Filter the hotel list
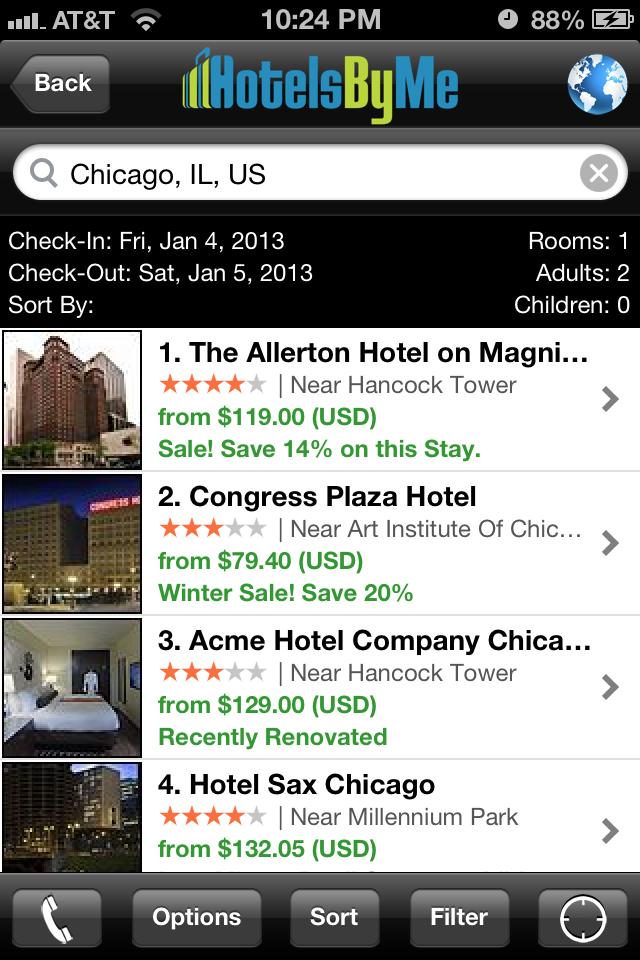 459,918
